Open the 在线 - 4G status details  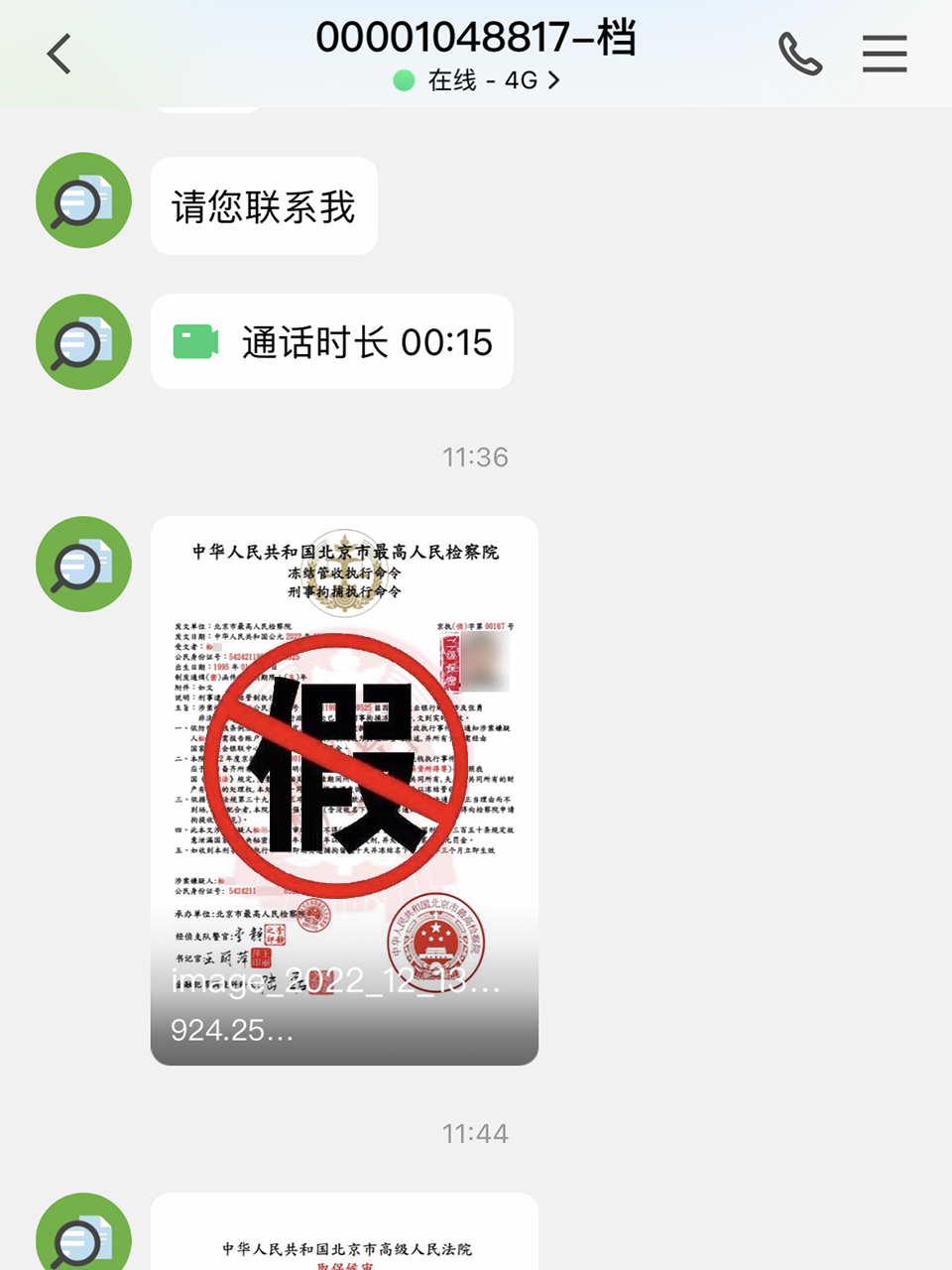pos(477,80)
